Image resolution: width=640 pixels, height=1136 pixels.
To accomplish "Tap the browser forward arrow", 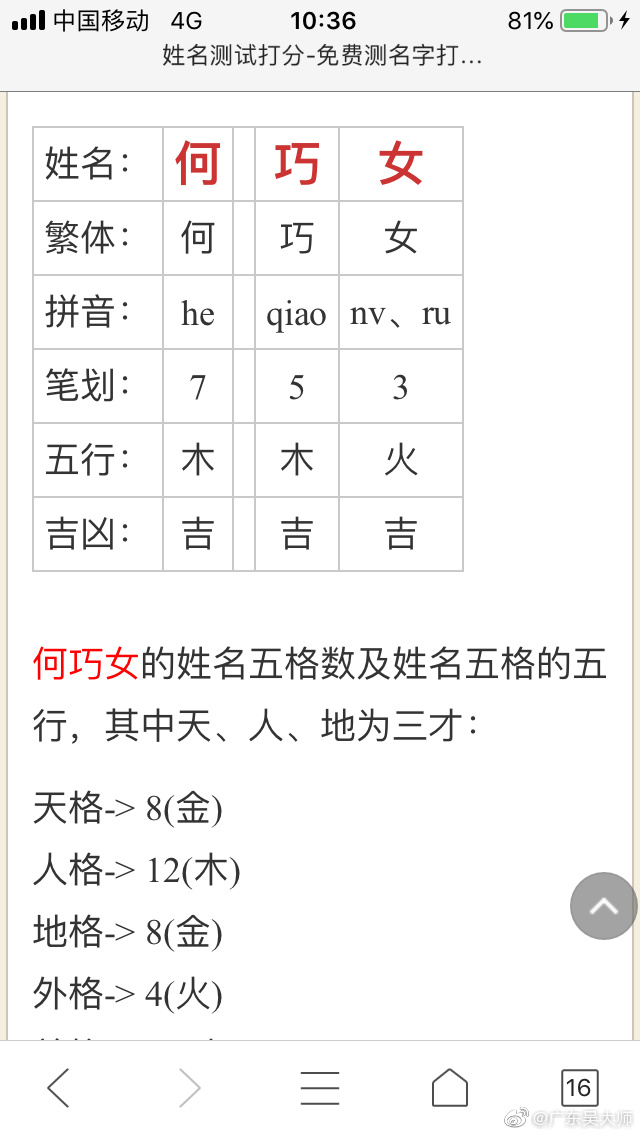I will click(189, 1087).
